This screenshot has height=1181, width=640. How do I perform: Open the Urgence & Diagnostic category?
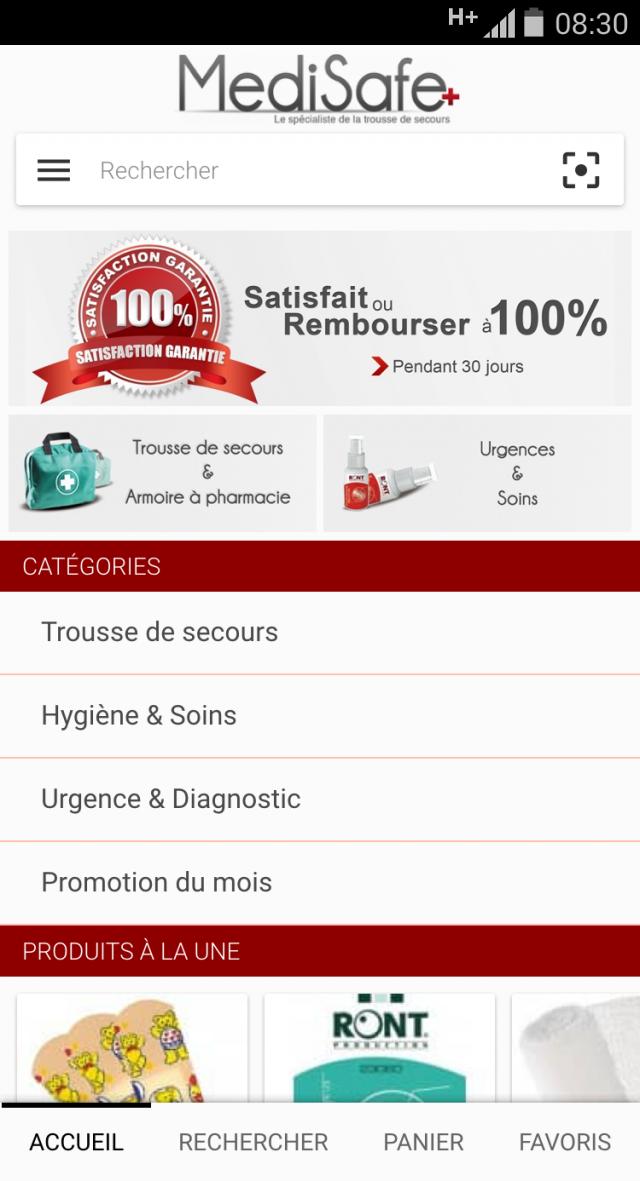click(320, 799)
